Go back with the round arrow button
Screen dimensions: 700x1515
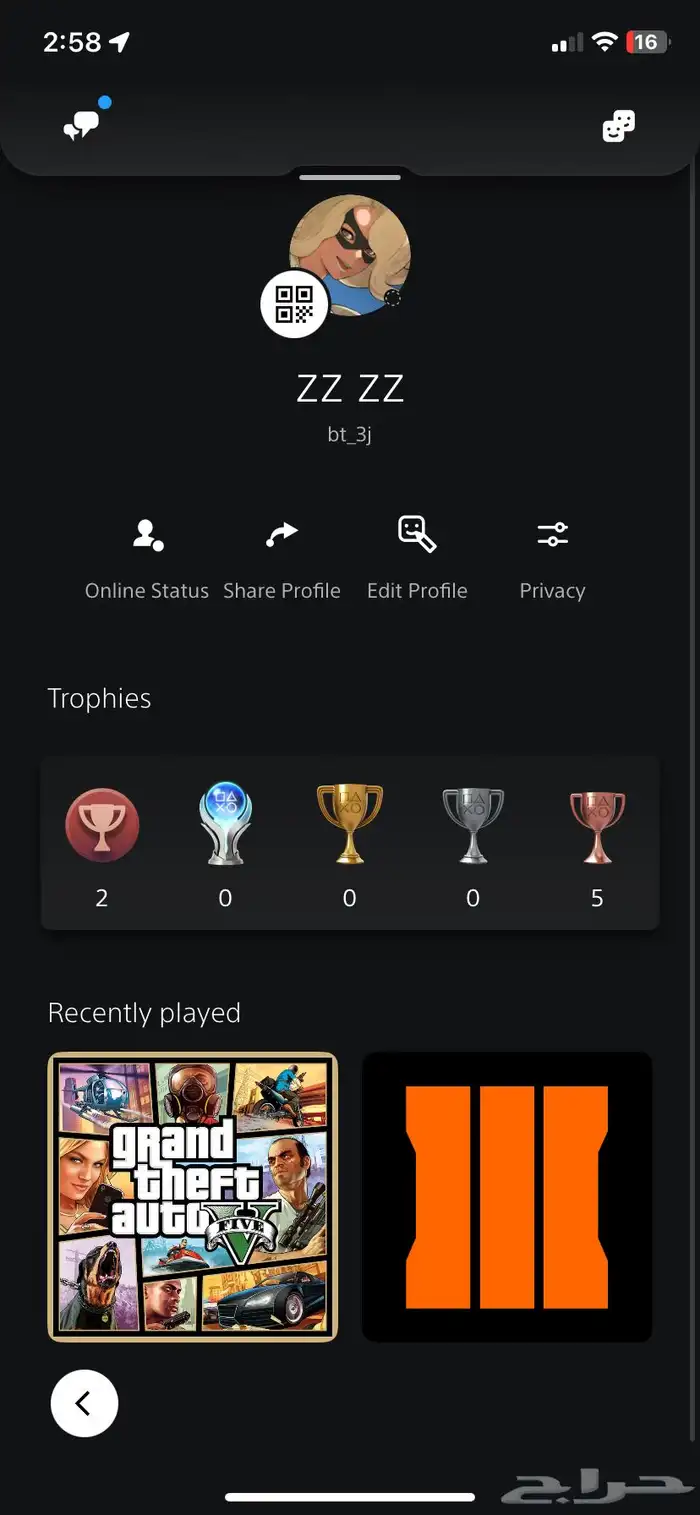(84, 1403)
